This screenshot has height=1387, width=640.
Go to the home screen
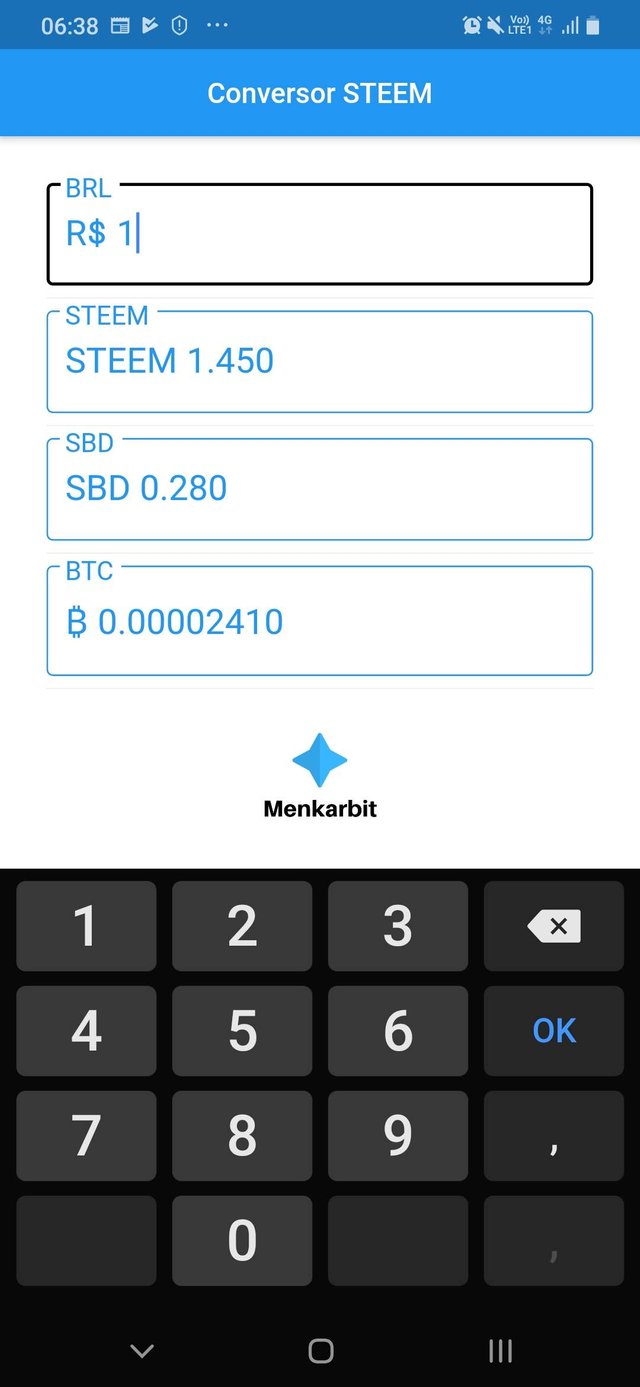pyautogui.click(x=320, y=1351)
